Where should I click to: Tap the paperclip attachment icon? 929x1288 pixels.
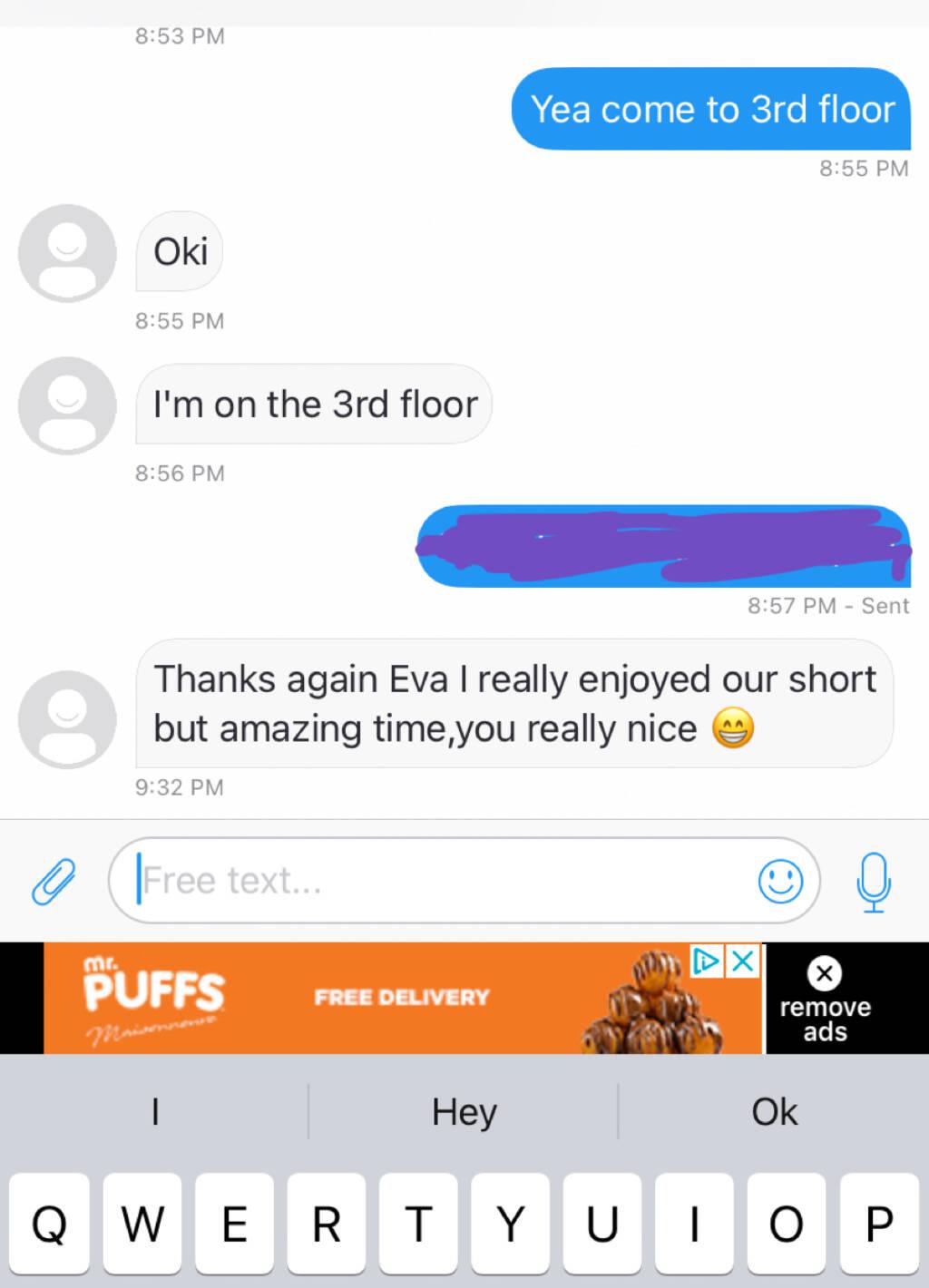[x=54, y=881]
